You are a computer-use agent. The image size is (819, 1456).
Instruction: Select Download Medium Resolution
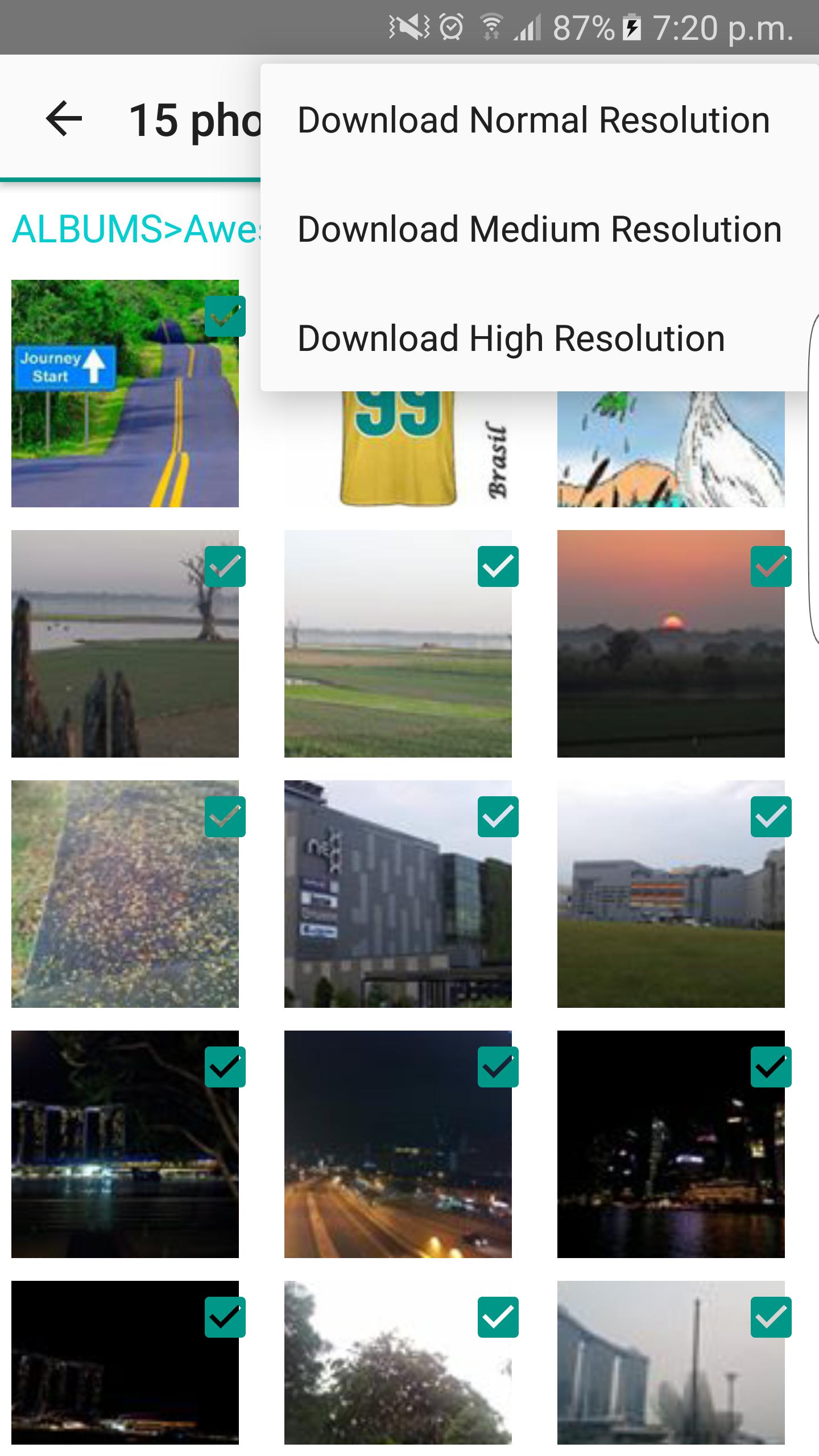[537, 229]
